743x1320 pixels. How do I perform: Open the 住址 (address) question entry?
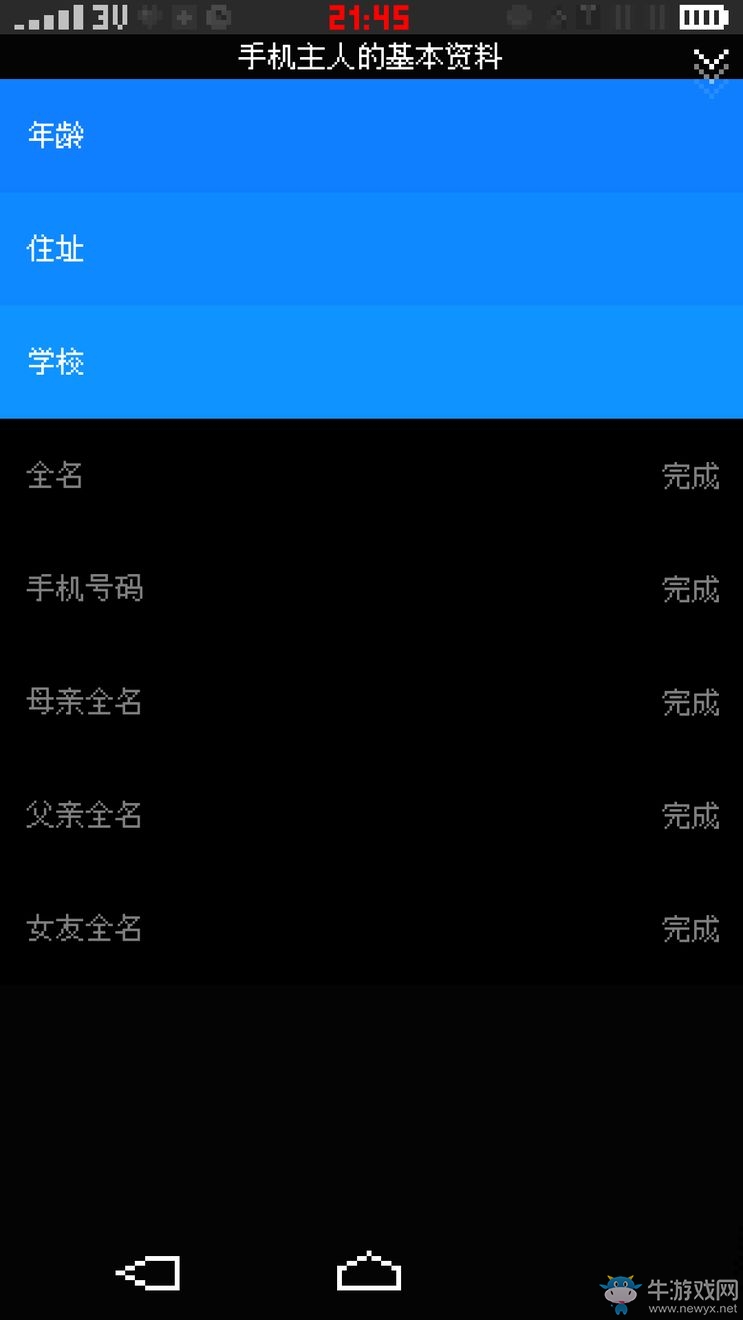pos(371,250)
